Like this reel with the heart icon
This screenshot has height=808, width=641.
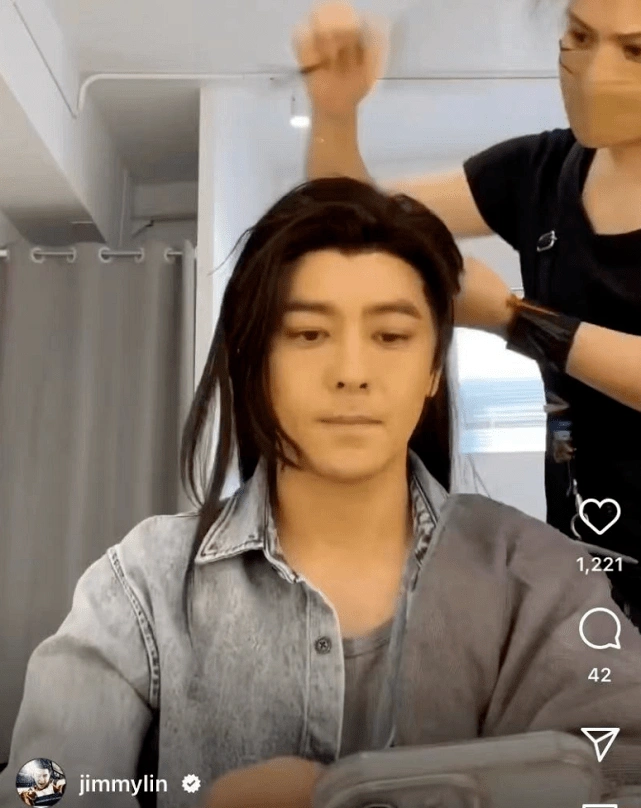(x=599, y=516)
